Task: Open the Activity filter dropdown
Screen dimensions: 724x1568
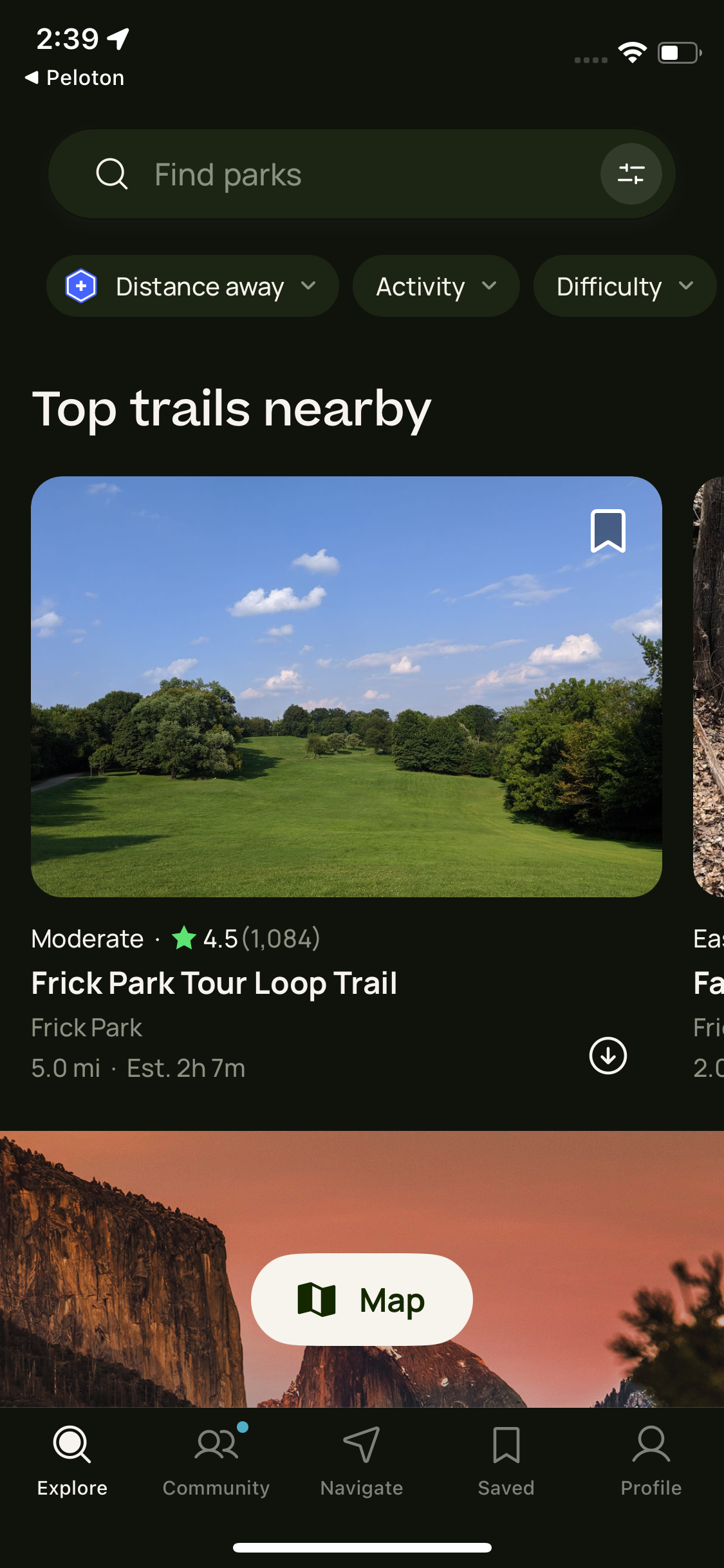Action: tap(436, 286)
